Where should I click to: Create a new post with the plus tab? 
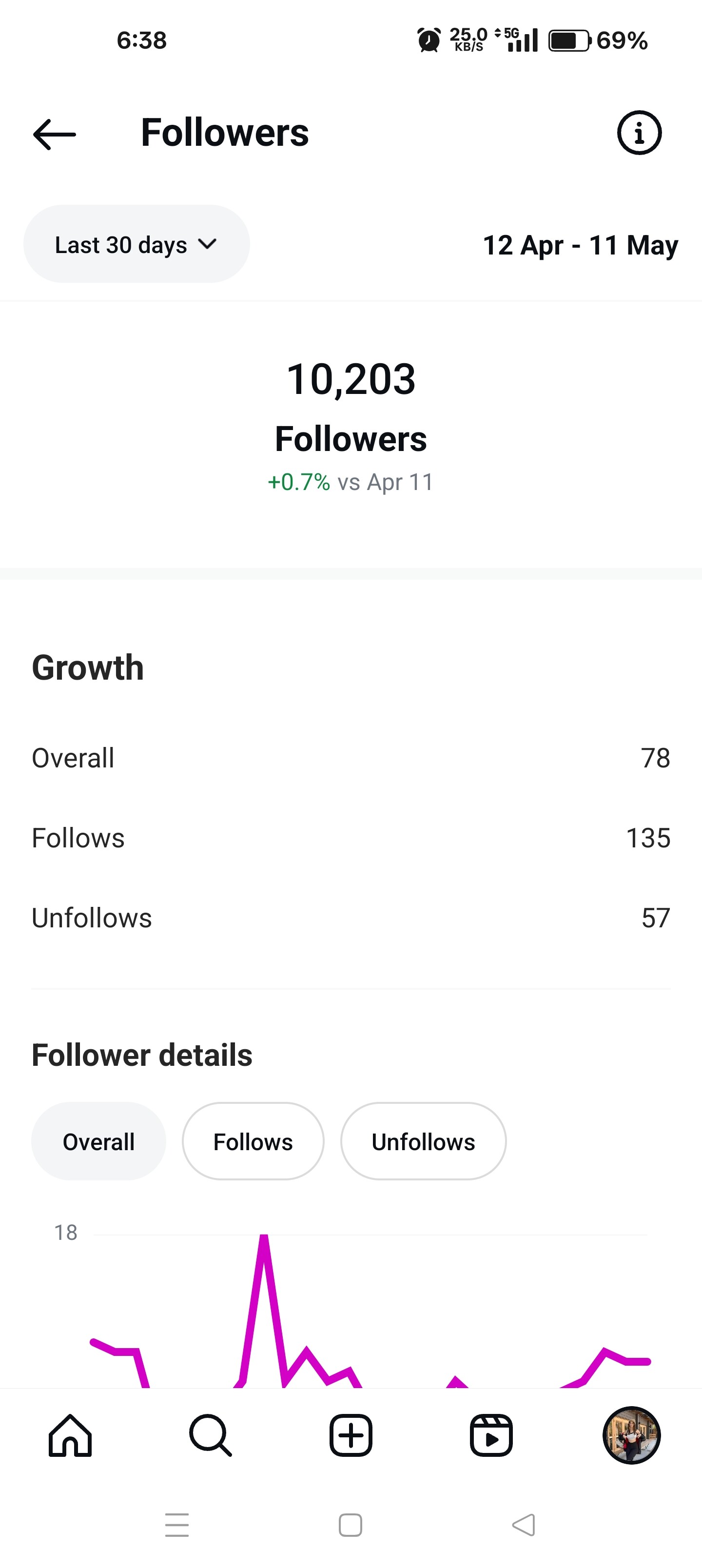351,1435
